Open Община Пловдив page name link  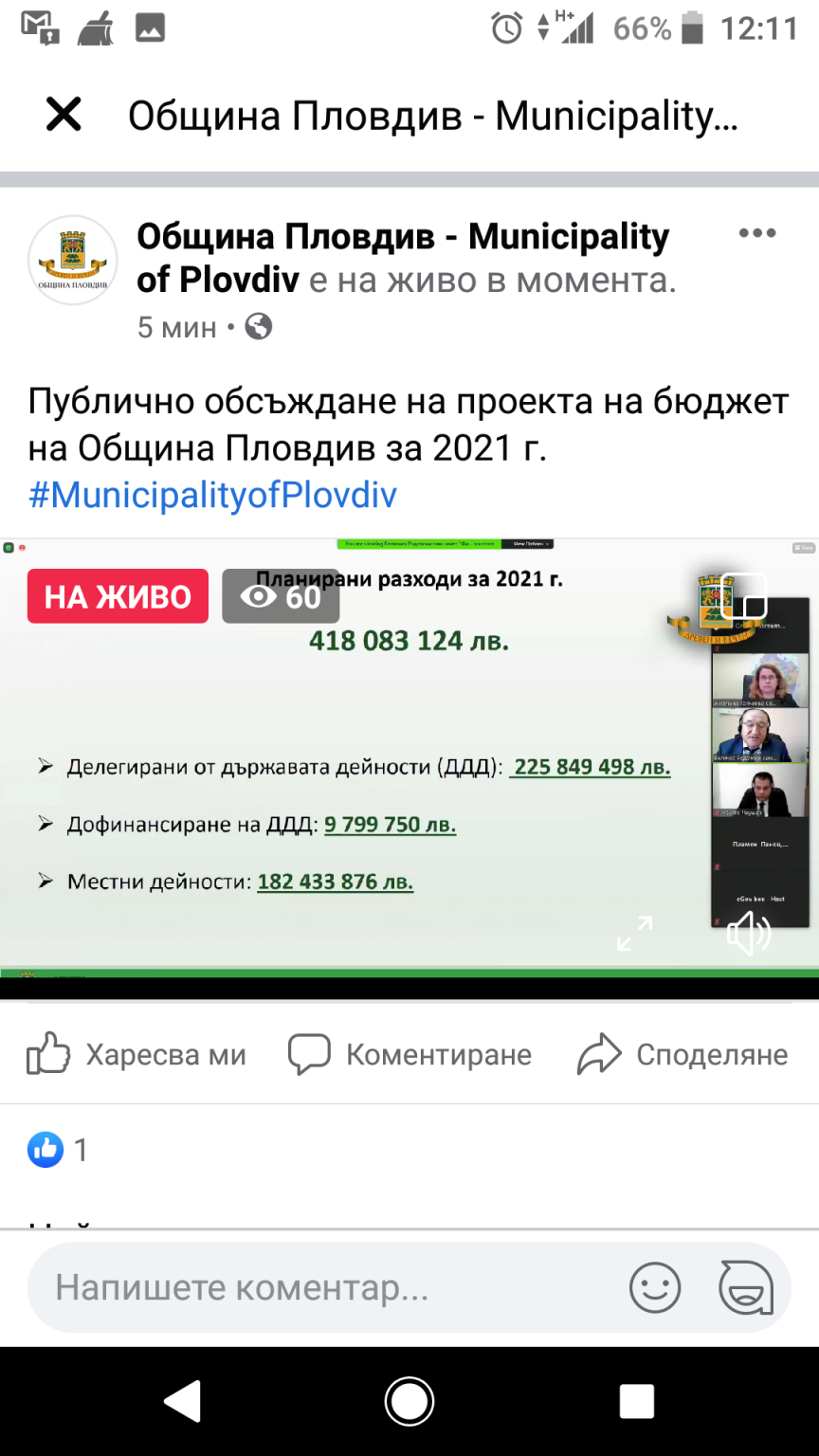(x=403, y=237)
